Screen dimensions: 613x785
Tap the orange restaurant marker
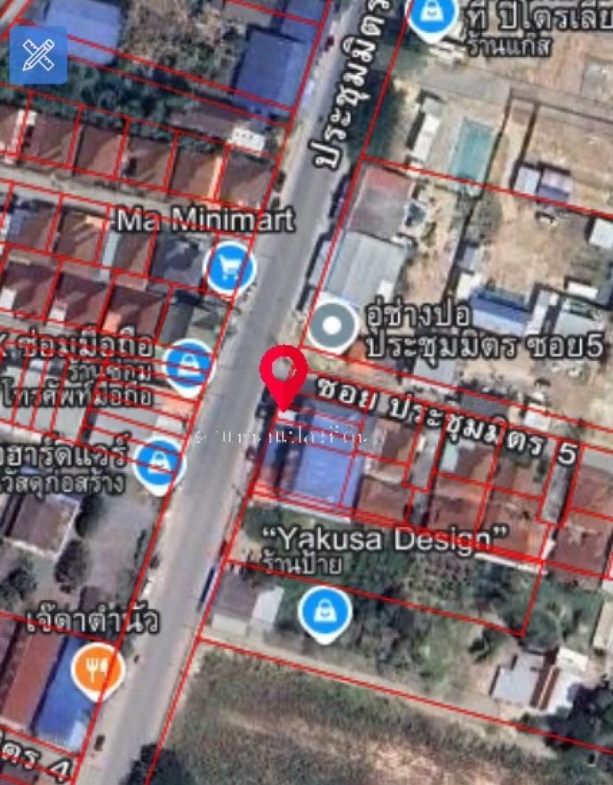tap(98, 670)
